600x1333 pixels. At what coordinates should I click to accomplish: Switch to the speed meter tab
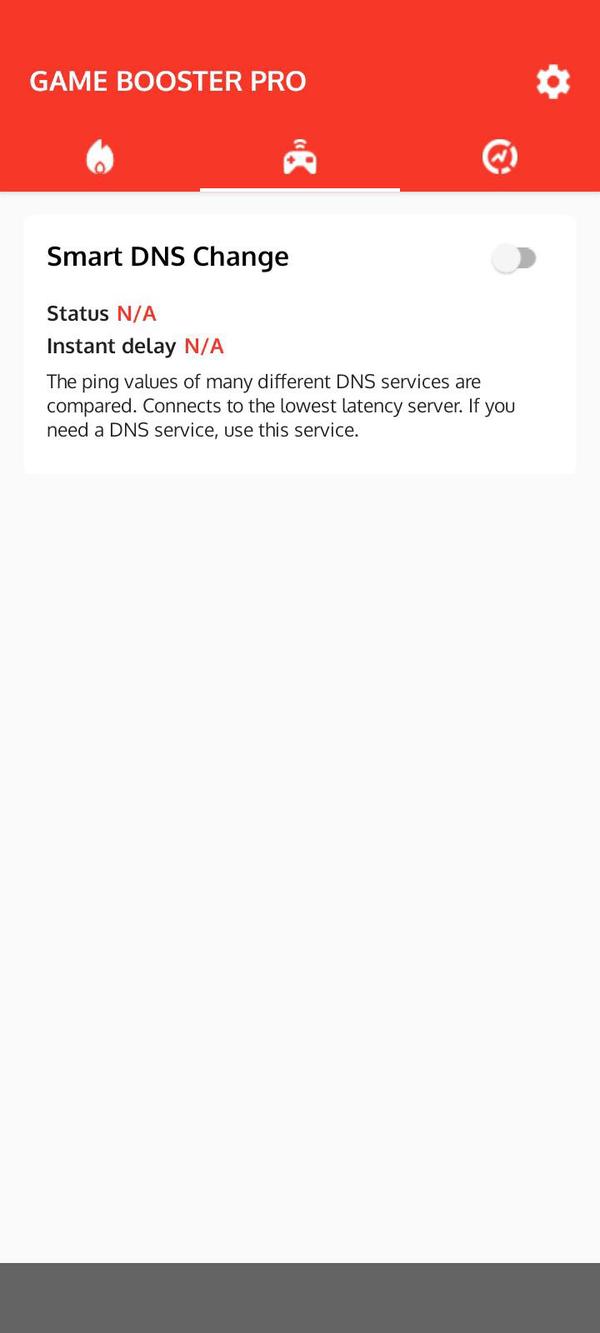coord(500,157)
